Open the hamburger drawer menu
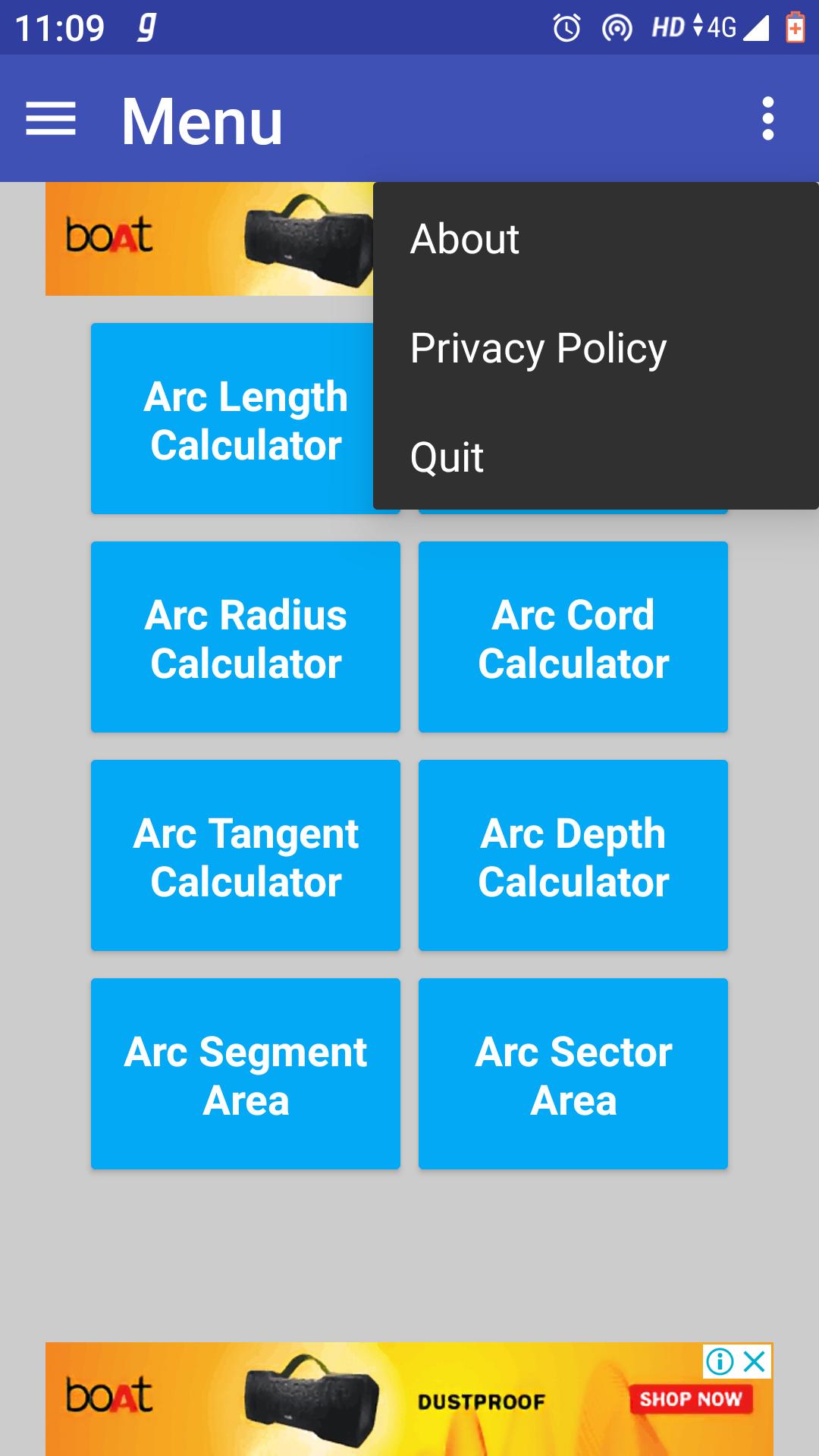Screen dimensions: 819x1456 click(x=51, y=120)
